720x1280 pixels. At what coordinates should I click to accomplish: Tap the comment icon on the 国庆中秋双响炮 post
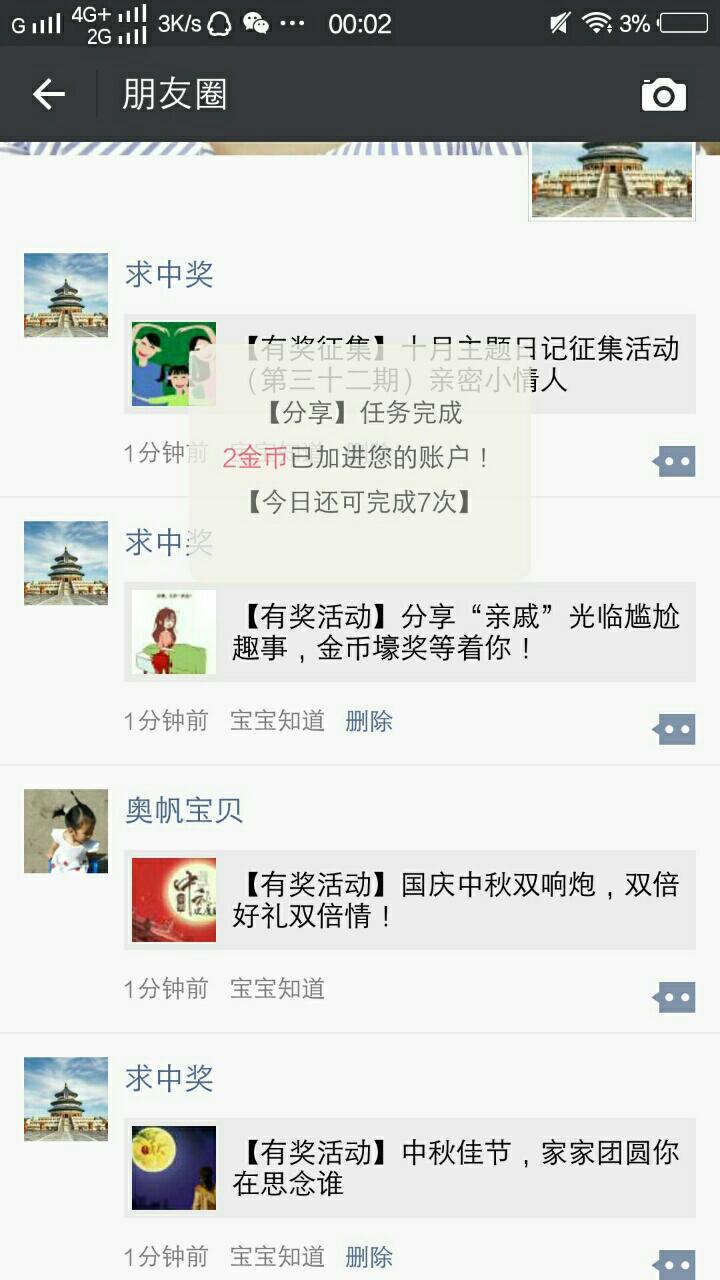coord(674,998)
